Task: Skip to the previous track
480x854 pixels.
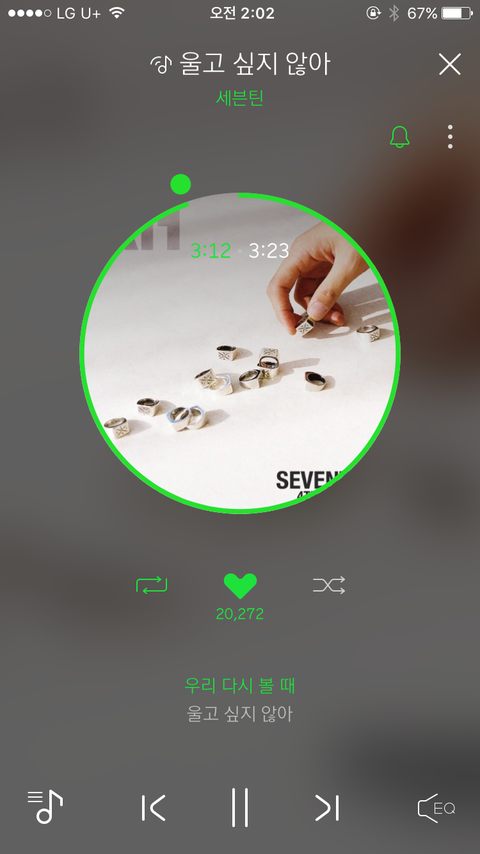Action: point(153,808)
